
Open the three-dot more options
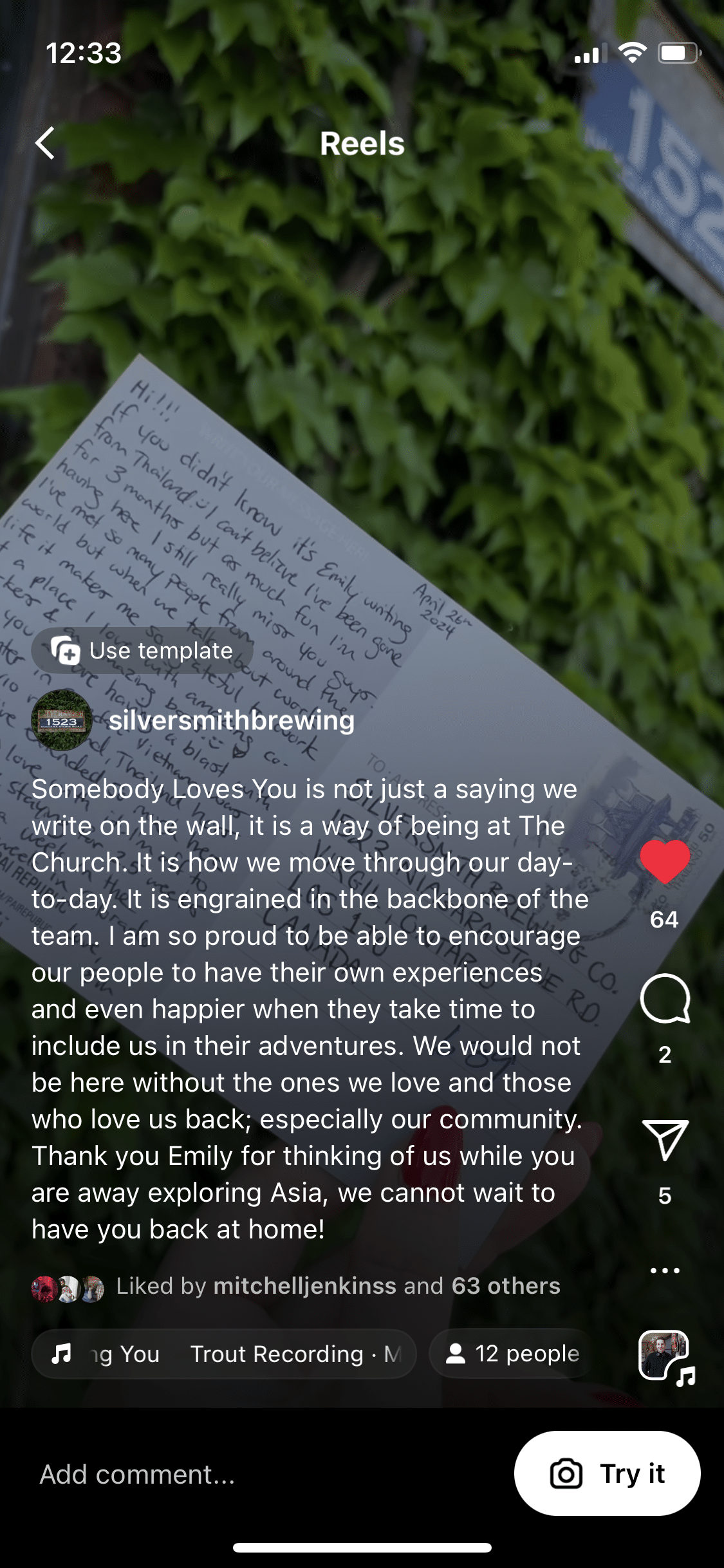coord(665,1271)
